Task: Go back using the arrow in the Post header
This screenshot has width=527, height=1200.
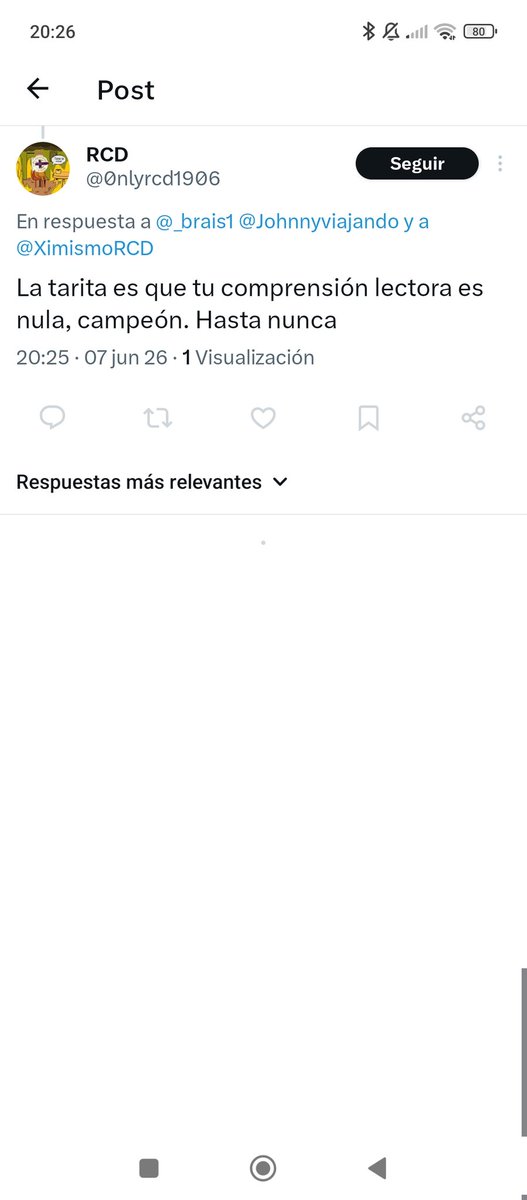Action: point(37,89)
